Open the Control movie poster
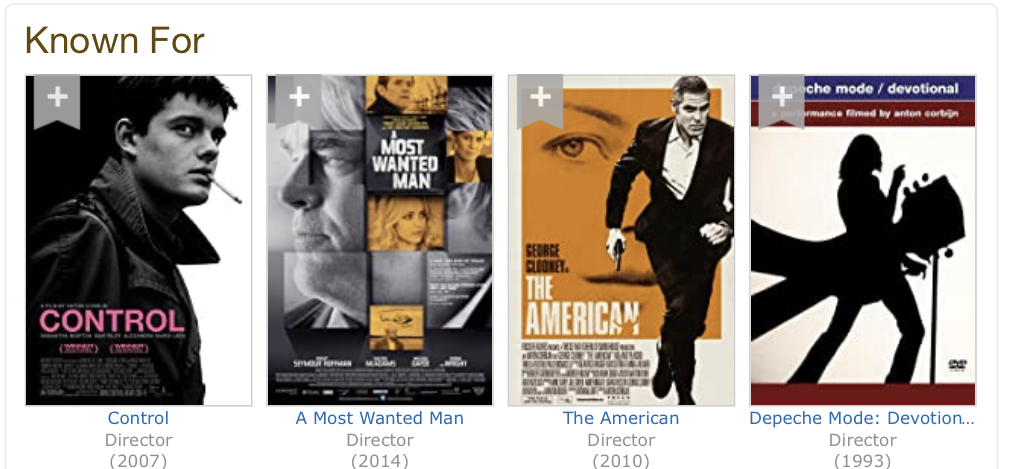Viewport: 1012px width, 469px height. [138, 260]
